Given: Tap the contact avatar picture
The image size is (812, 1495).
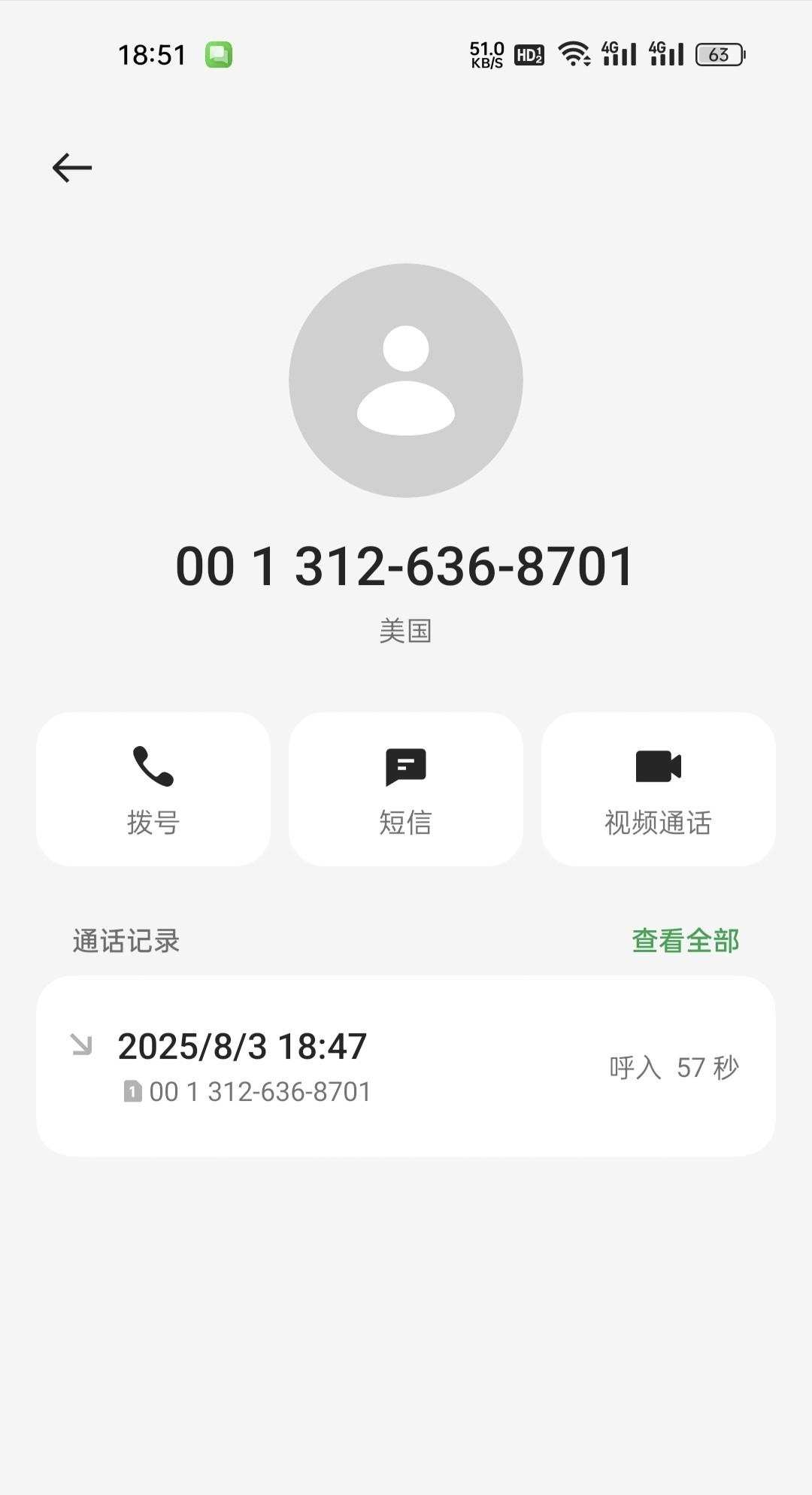Looking at the screenshot, I should point(406,380).
